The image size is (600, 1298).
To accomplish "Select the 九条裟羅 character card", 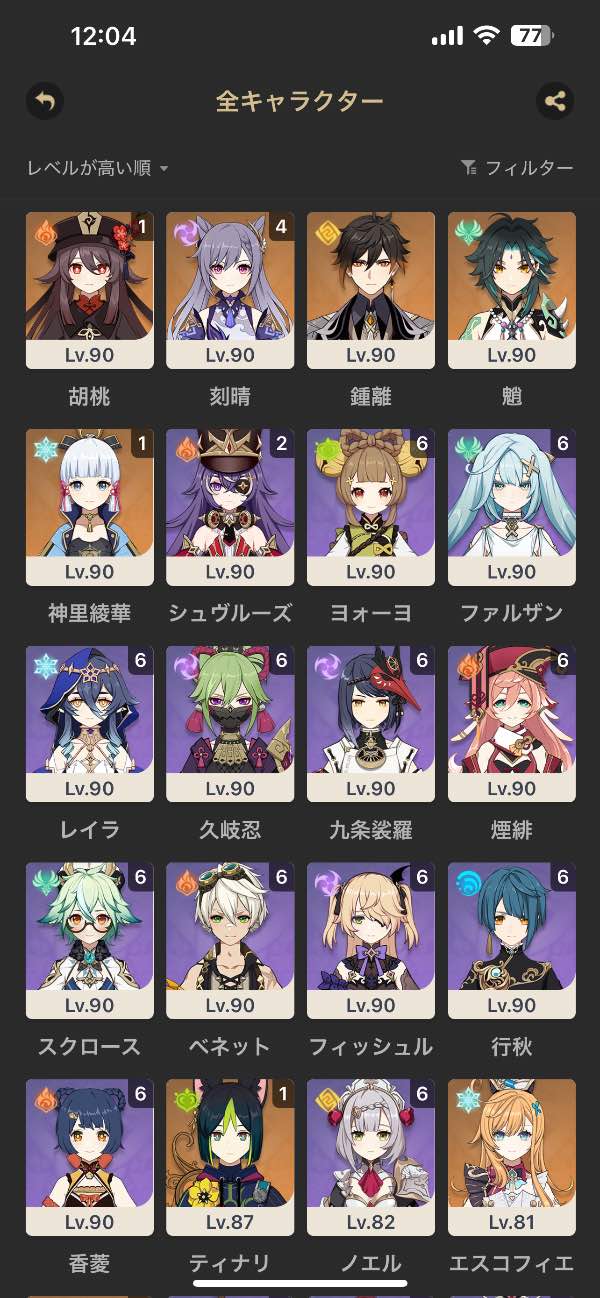I will tap(371, 724).
